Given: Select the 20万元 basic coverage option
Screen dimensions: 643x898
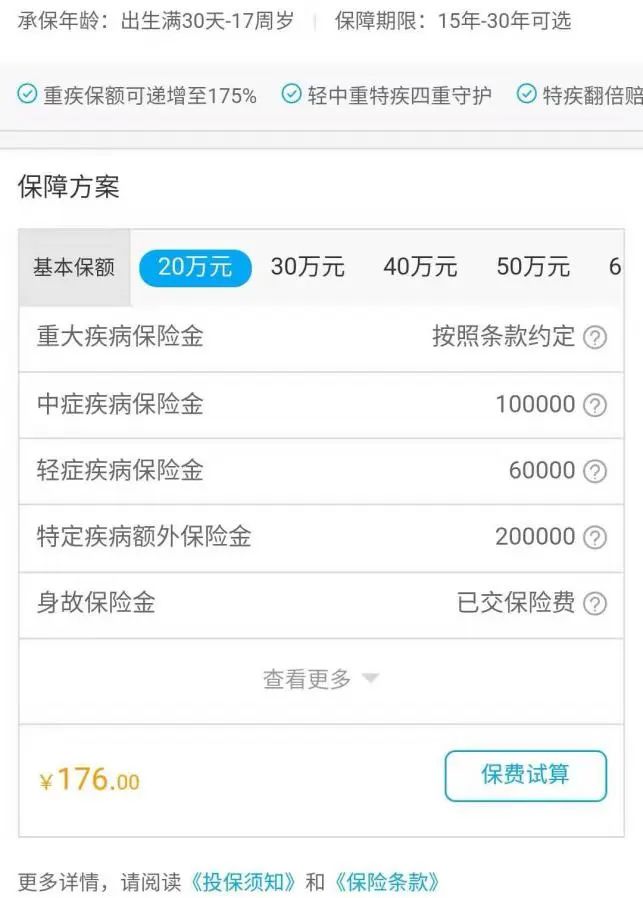Looking at the screenshot, I should pyautogui.click(x=195, y=268).
